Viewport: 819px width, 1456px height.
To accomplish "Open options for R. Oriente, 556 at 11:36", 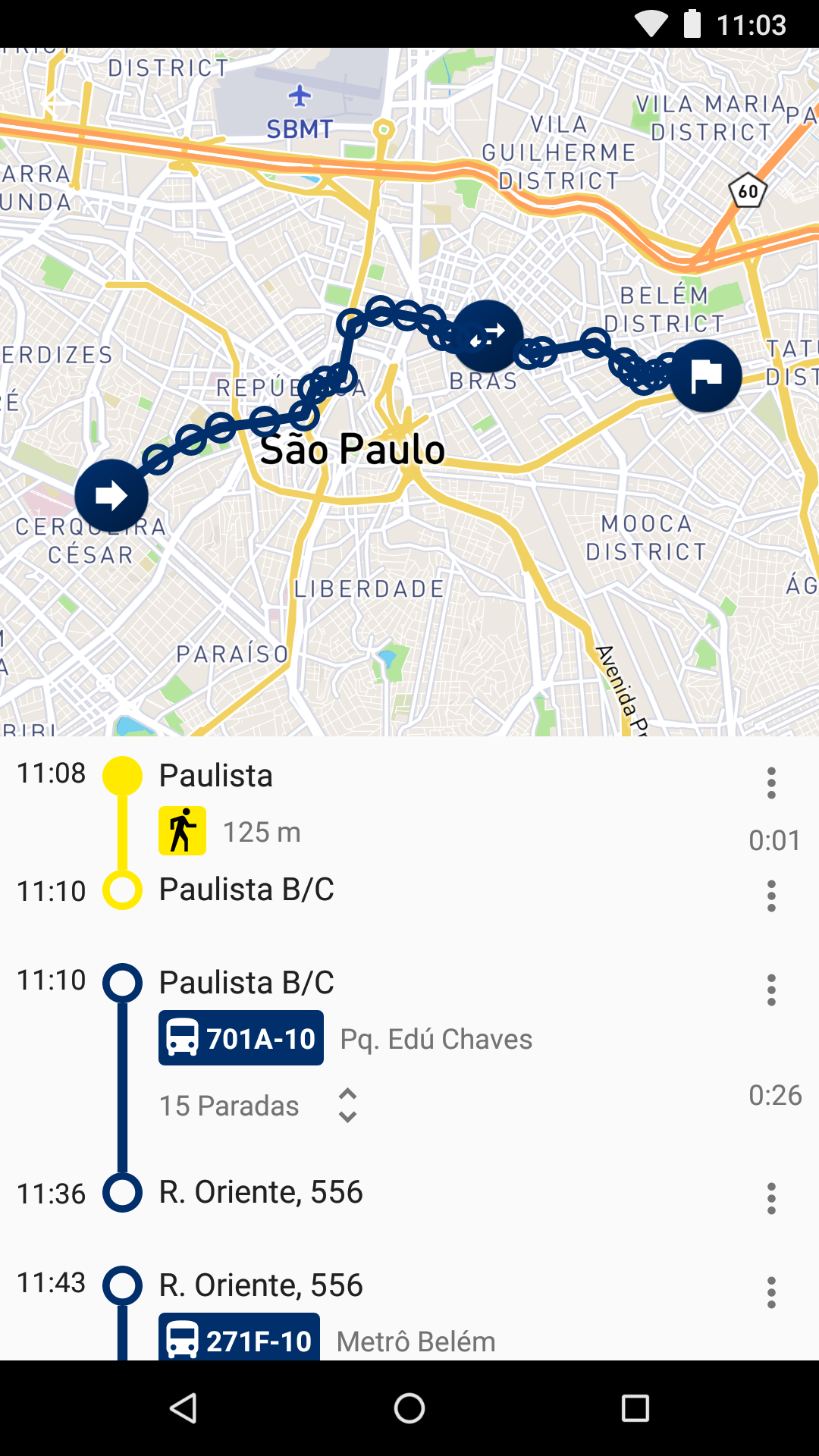I will click(771, 1198).
